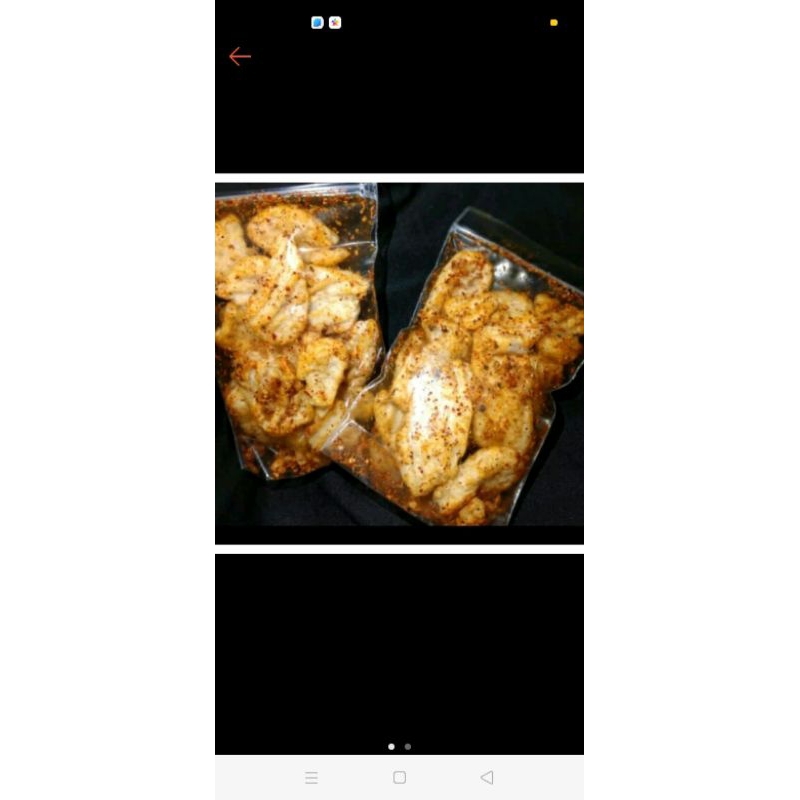Open the recent apps menu
Viewport: 800px width, 800px height.
311,777
